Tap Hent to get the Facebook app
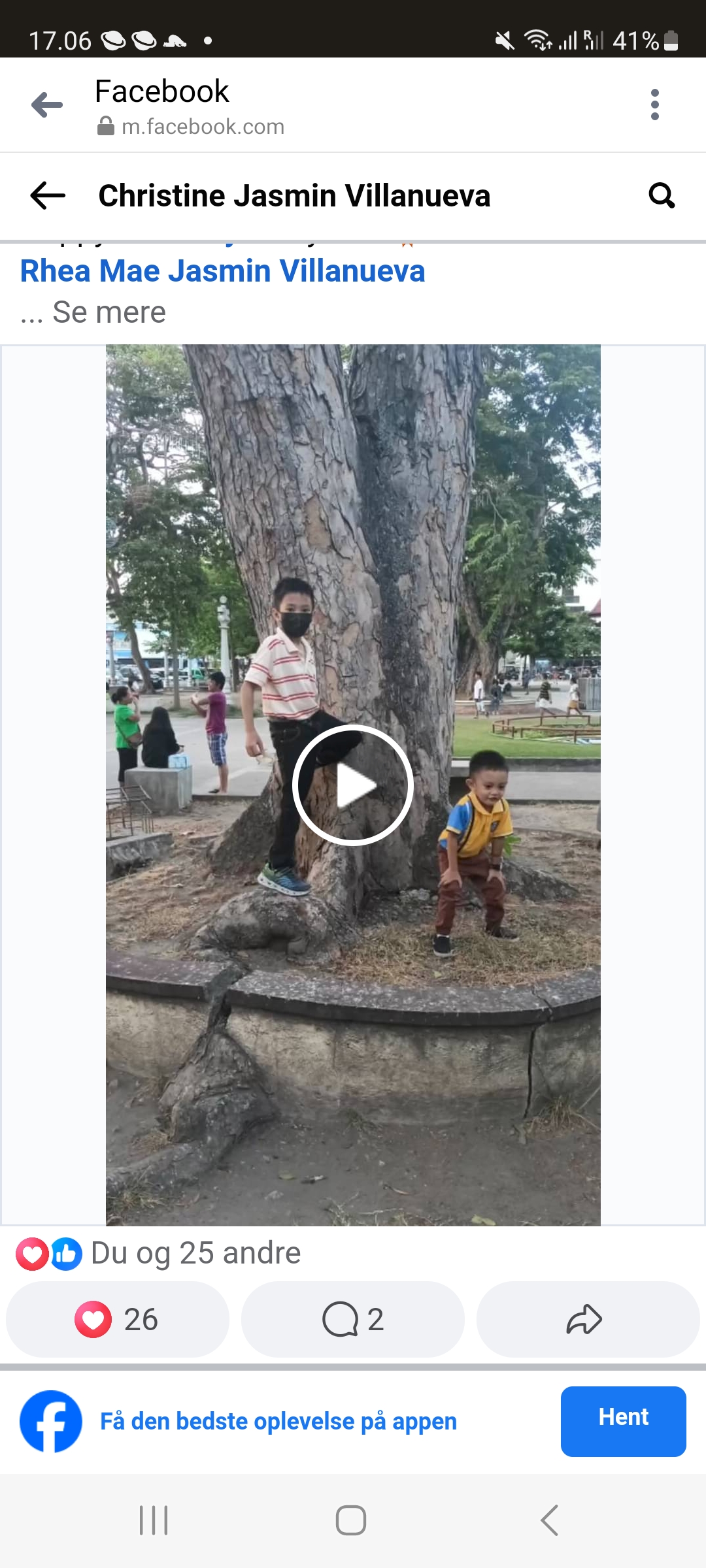Image resolution: width=706 pixels, height=1568 pixels. pyautogui.click(x=623, y=1421)
